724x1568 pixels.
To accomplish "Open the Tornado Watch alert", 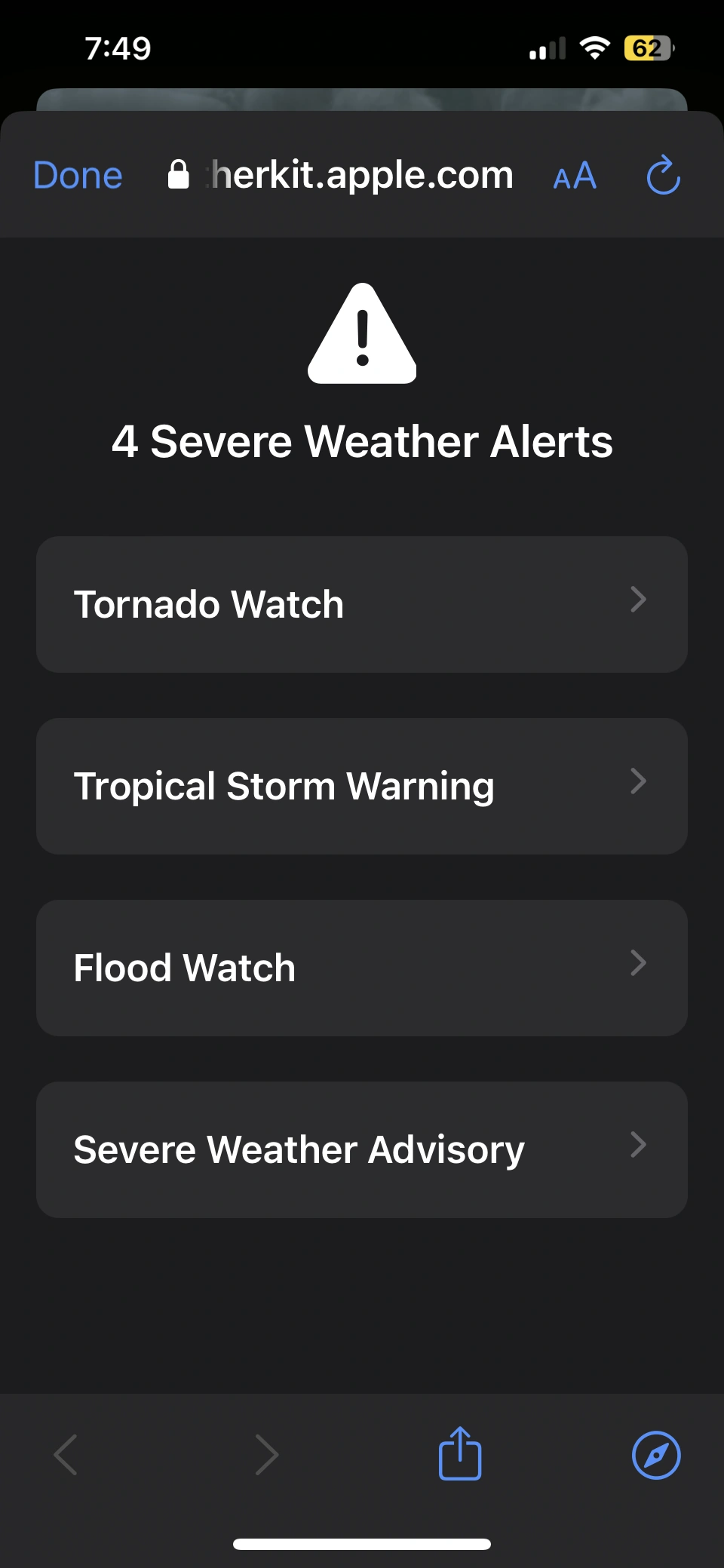I will [x=362, y=604].
